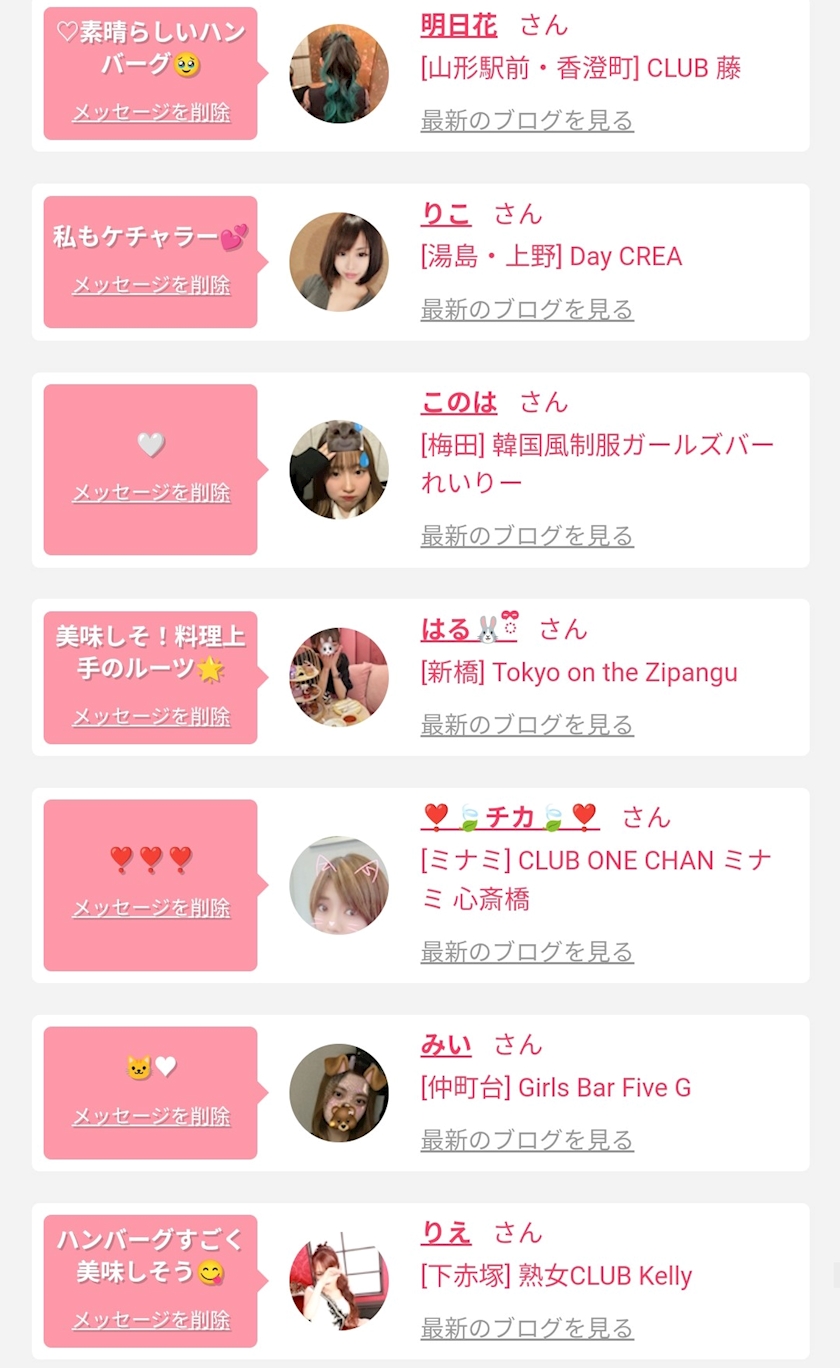The width and height of the screenshot is (840, 1368).
Task: Open チカ's profile name link
Action: pyautogui.click(x=510, y=817)
